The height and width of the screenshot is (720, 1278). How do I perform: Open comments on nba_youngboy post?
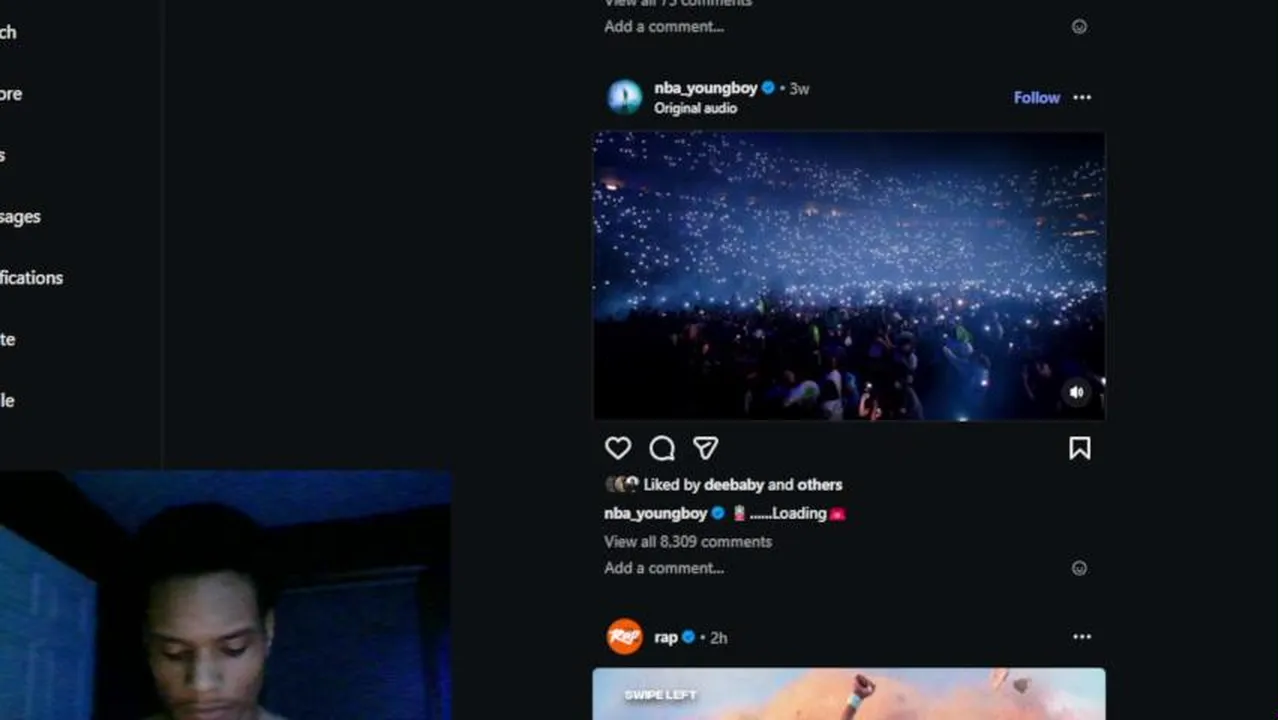(x=662, y=448)
